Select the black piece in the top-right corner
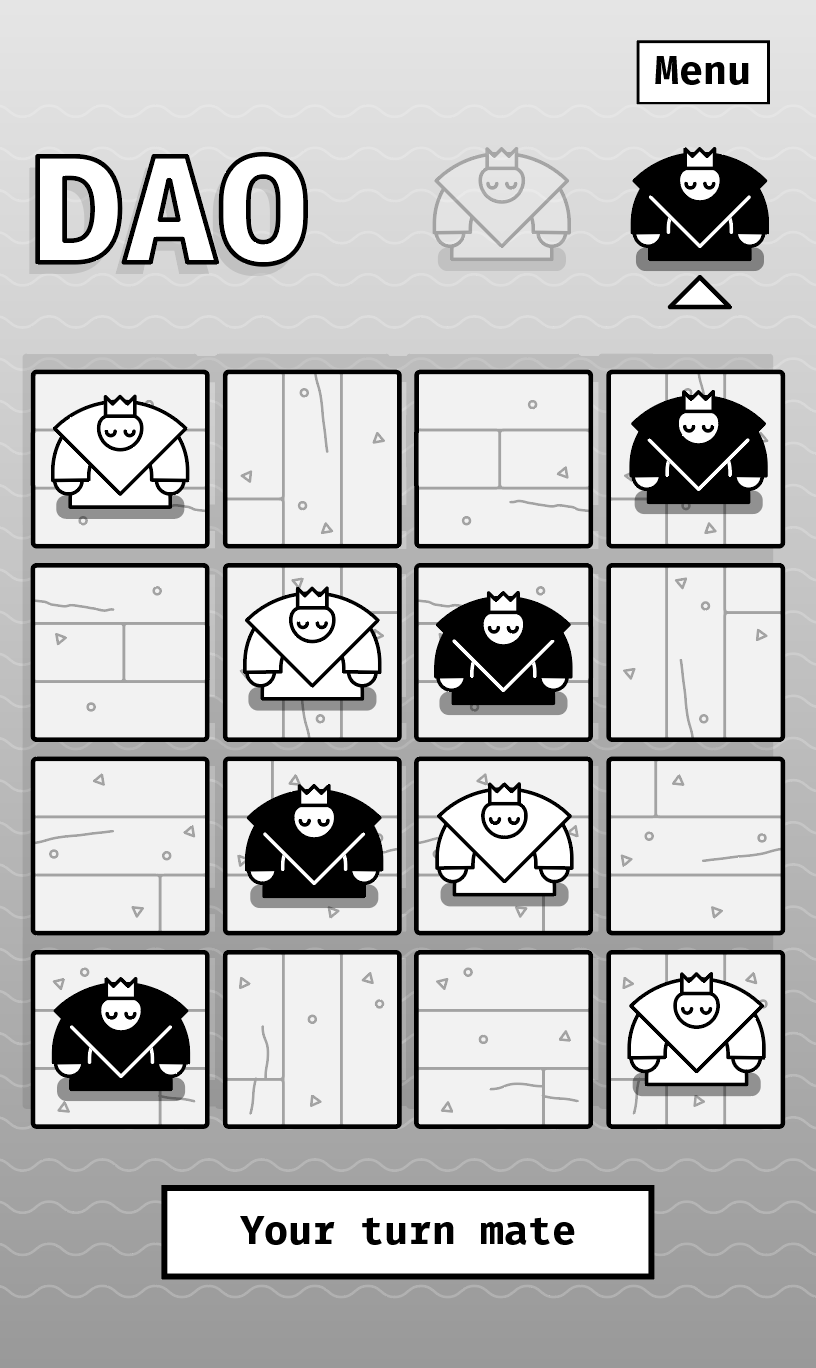Image resolution: width=816 pixels, height=1368 pixels. click(697, 455)
